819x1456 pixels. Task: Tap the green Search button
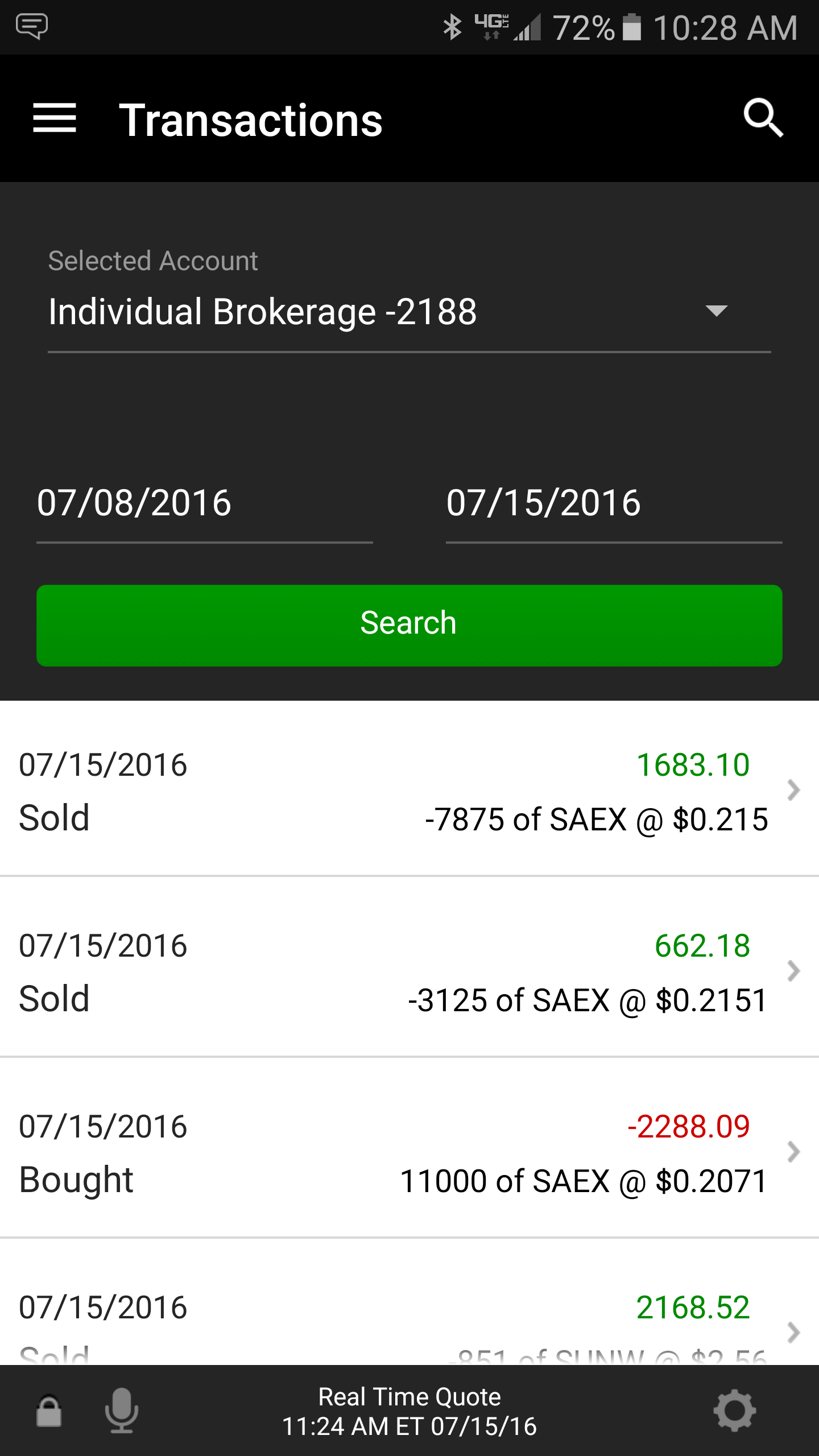409,624
